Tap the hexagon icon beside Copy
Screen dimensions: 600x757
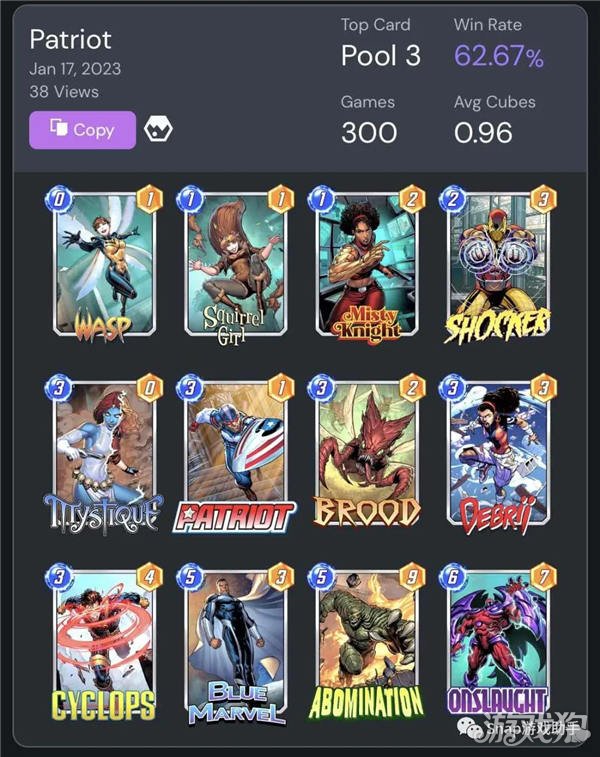pyautogui.click(x=158, y=130)
